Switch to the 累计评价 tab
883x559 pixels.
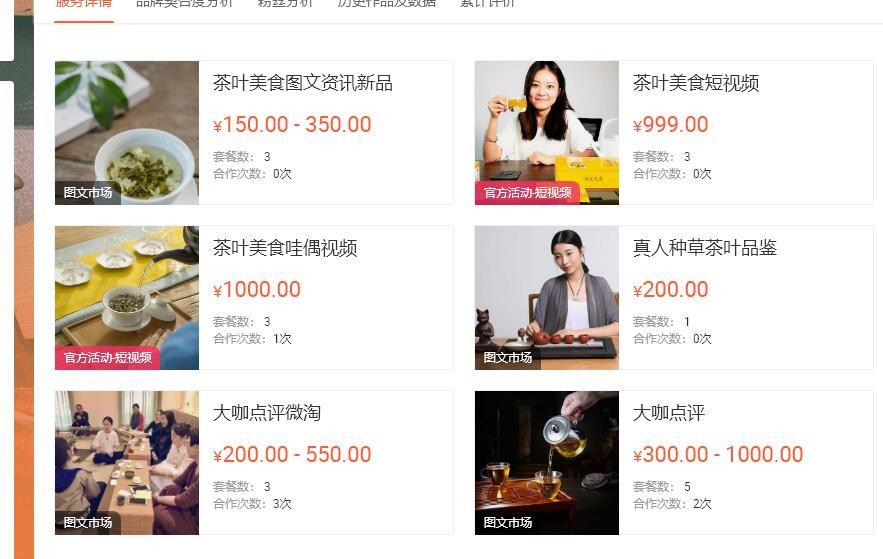pyautogui.click(x=487, y=4)
